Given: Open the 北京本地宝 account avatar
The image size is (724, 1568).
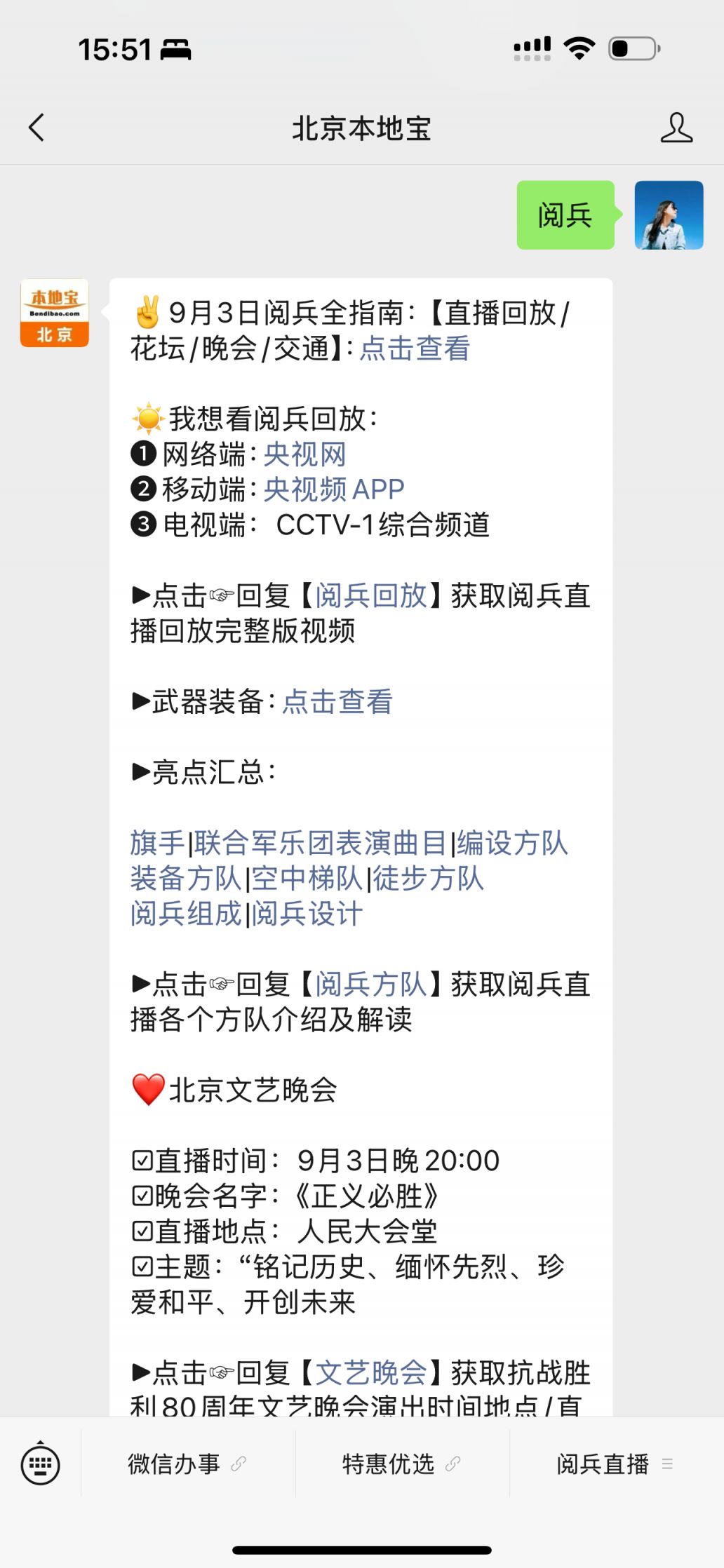Looking at the screenshot, I should [54, 313].
